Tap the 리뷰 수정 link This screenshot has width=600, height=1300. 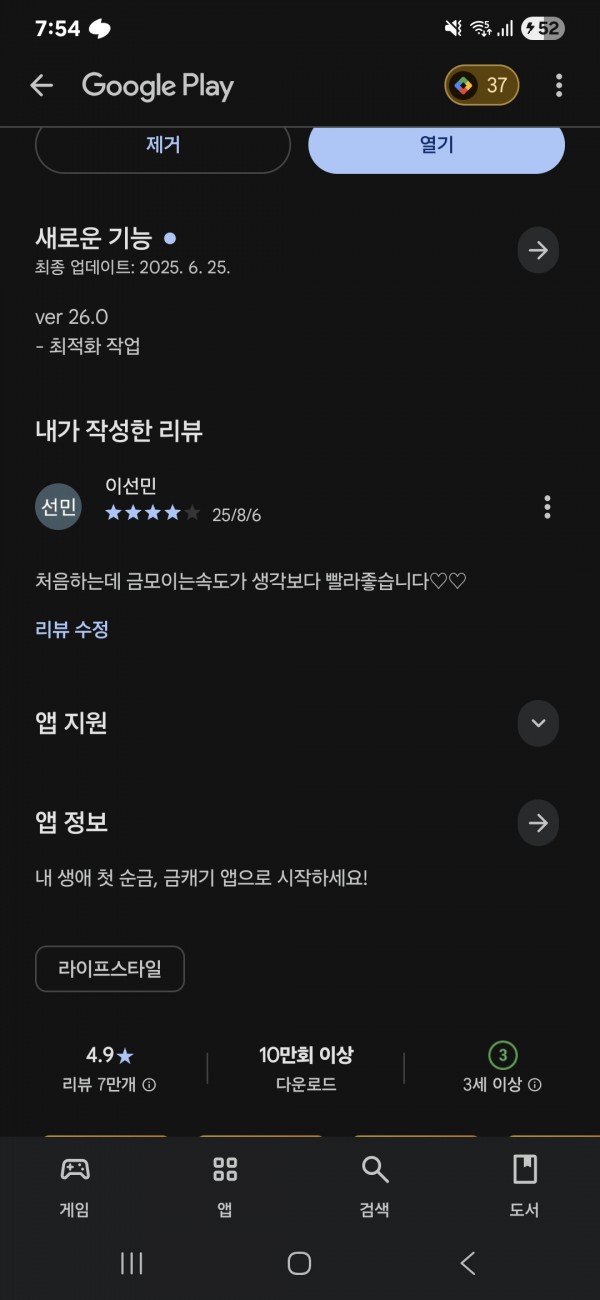pyautogui.click(x=72, y=629)
